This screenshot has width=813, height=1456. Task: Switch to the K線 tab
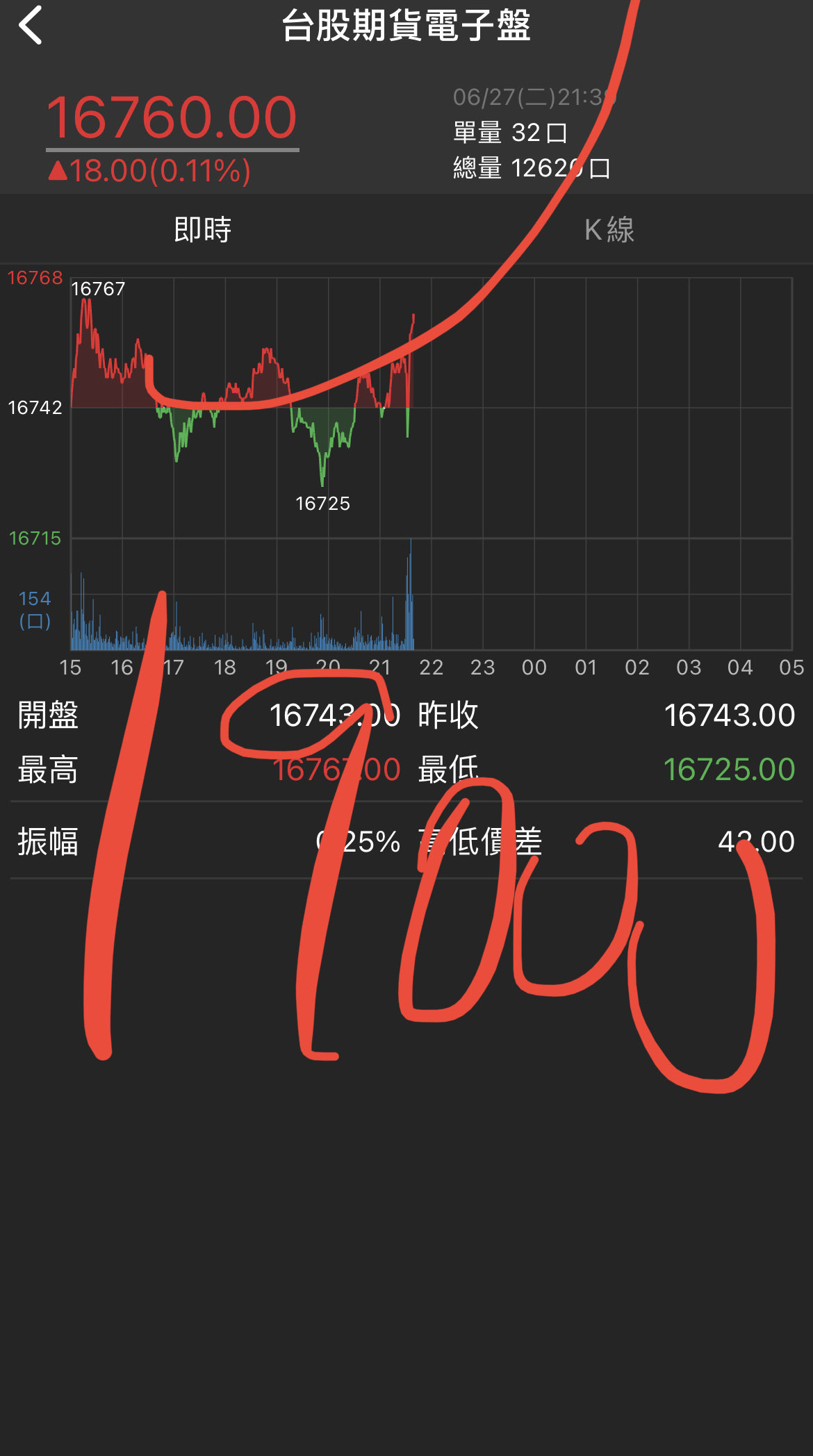point(609,229)
